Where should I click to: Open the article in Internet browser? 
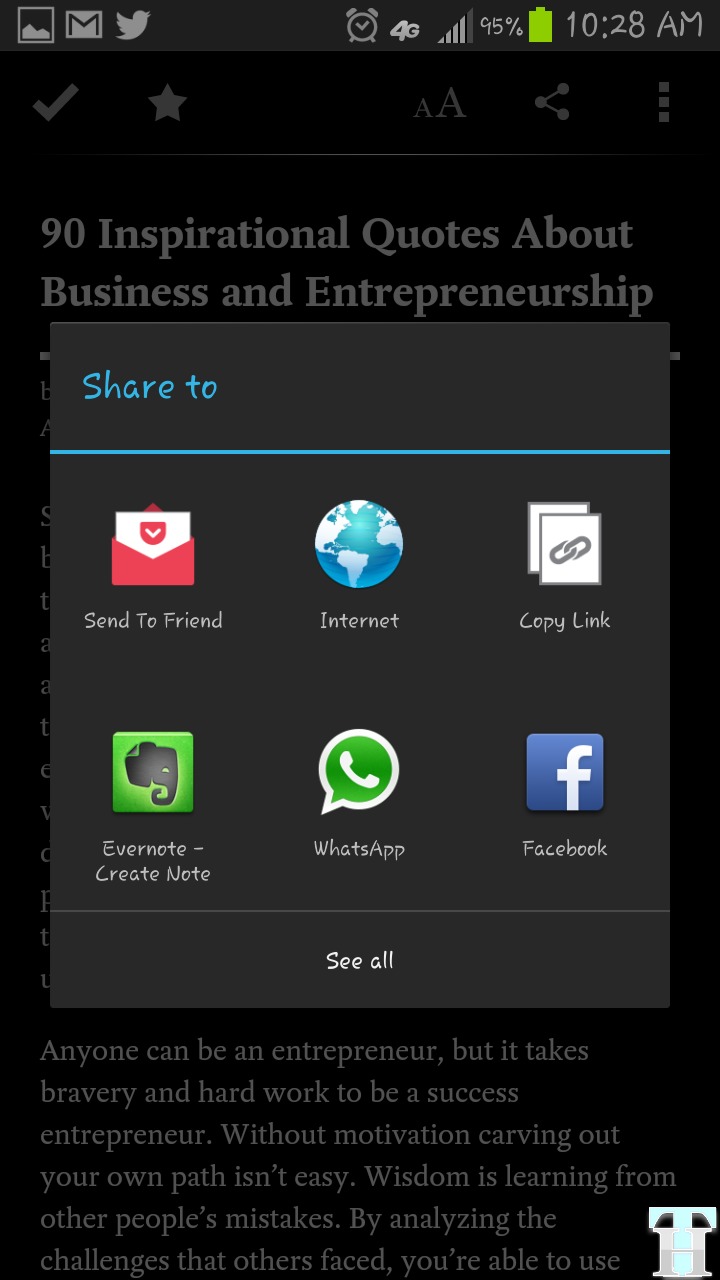coord(359,567)
